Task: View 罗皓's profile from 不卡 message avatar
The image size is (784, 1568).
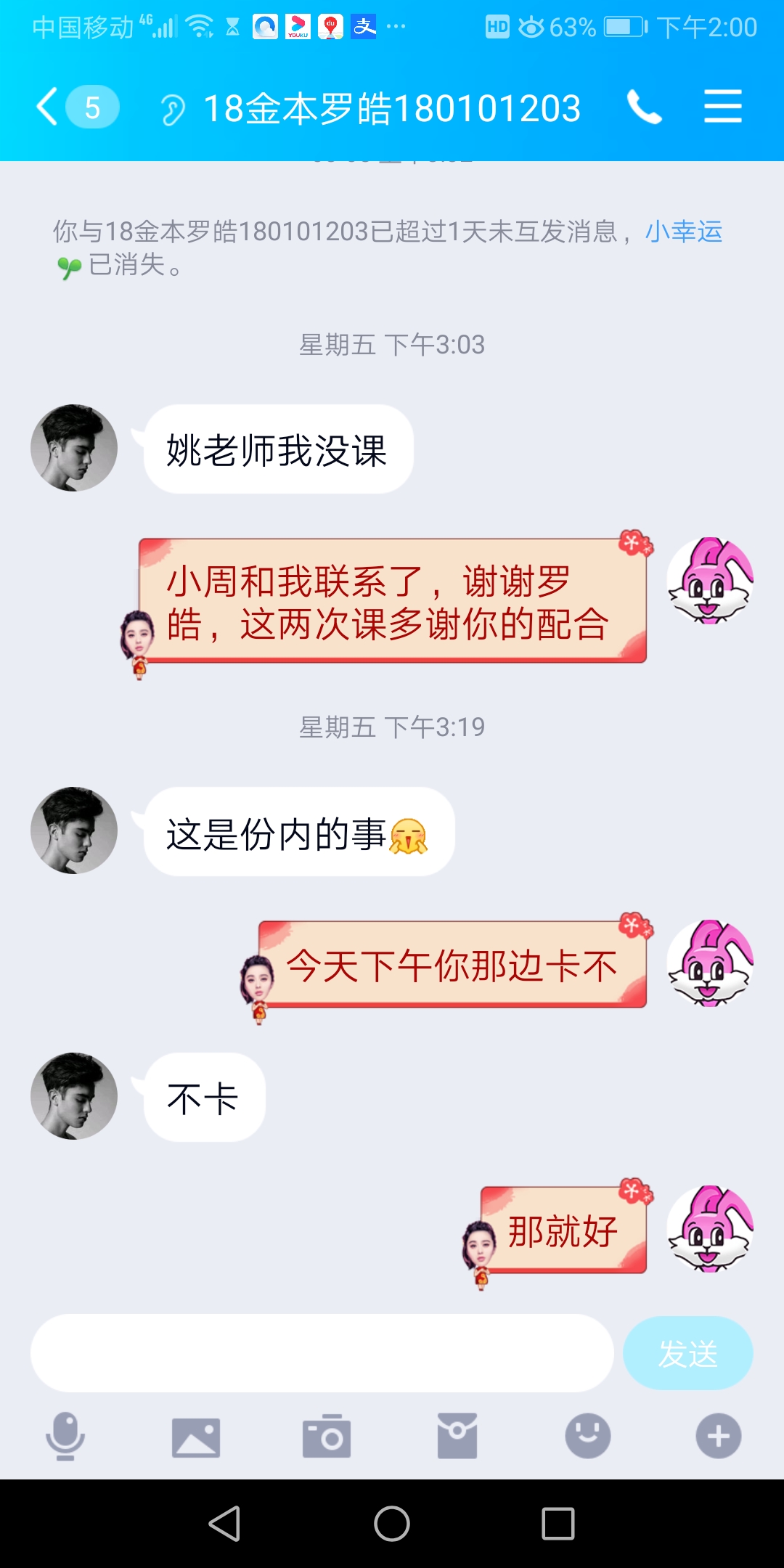Action: pos(74,1096)
